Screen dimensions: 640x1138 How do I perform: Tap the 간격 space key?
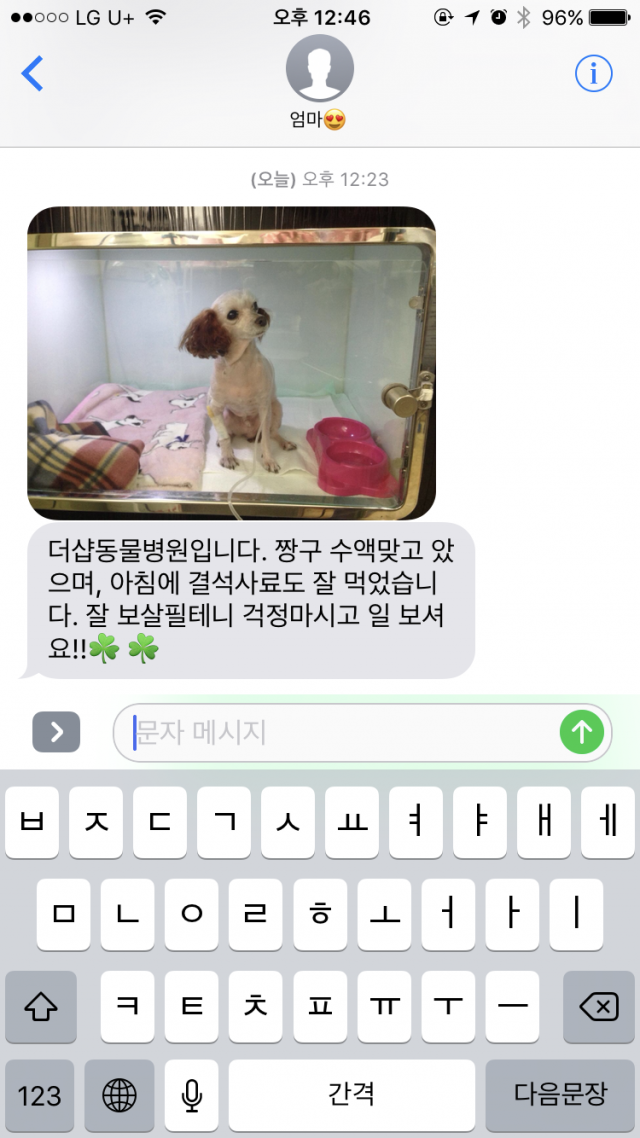(351, 1095)
